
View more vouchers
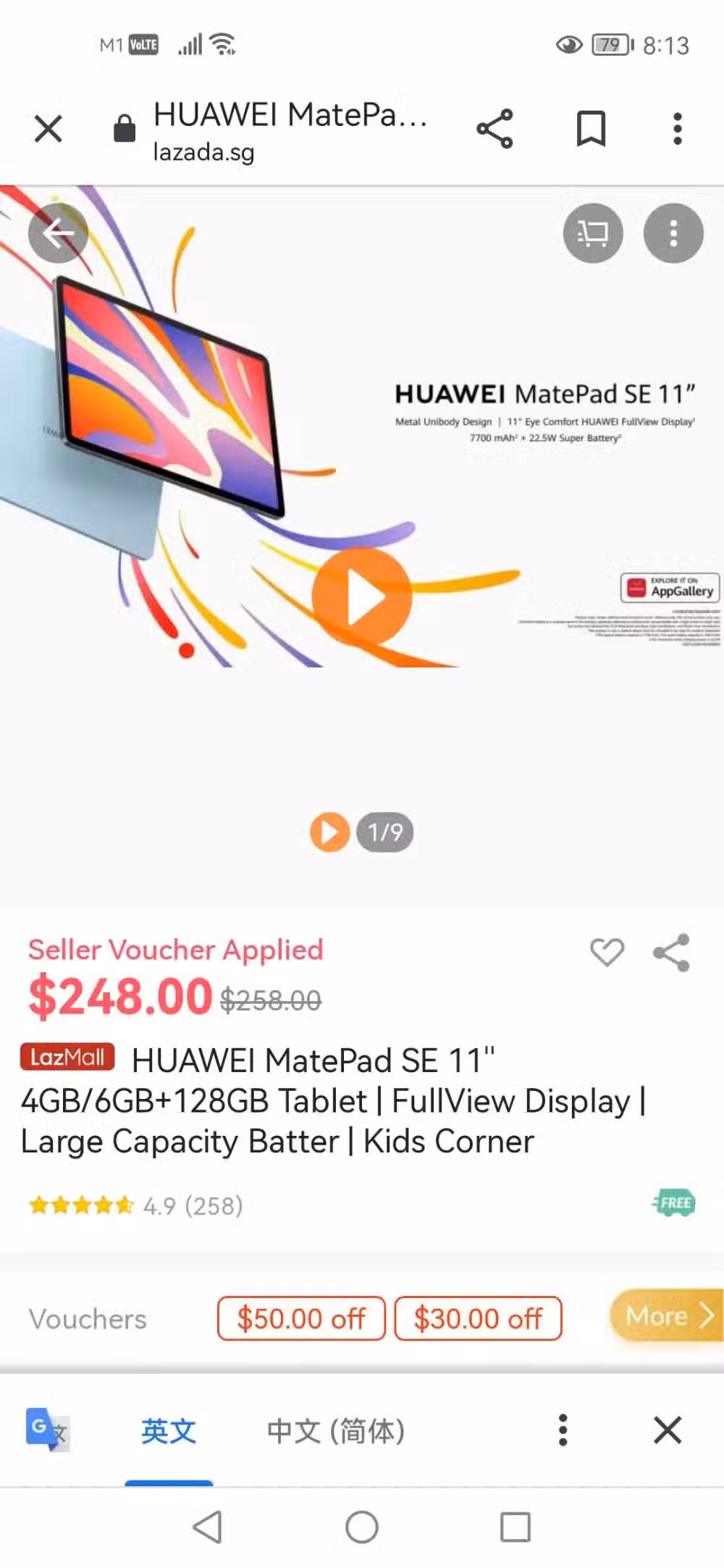click(x=668, y=1315)
